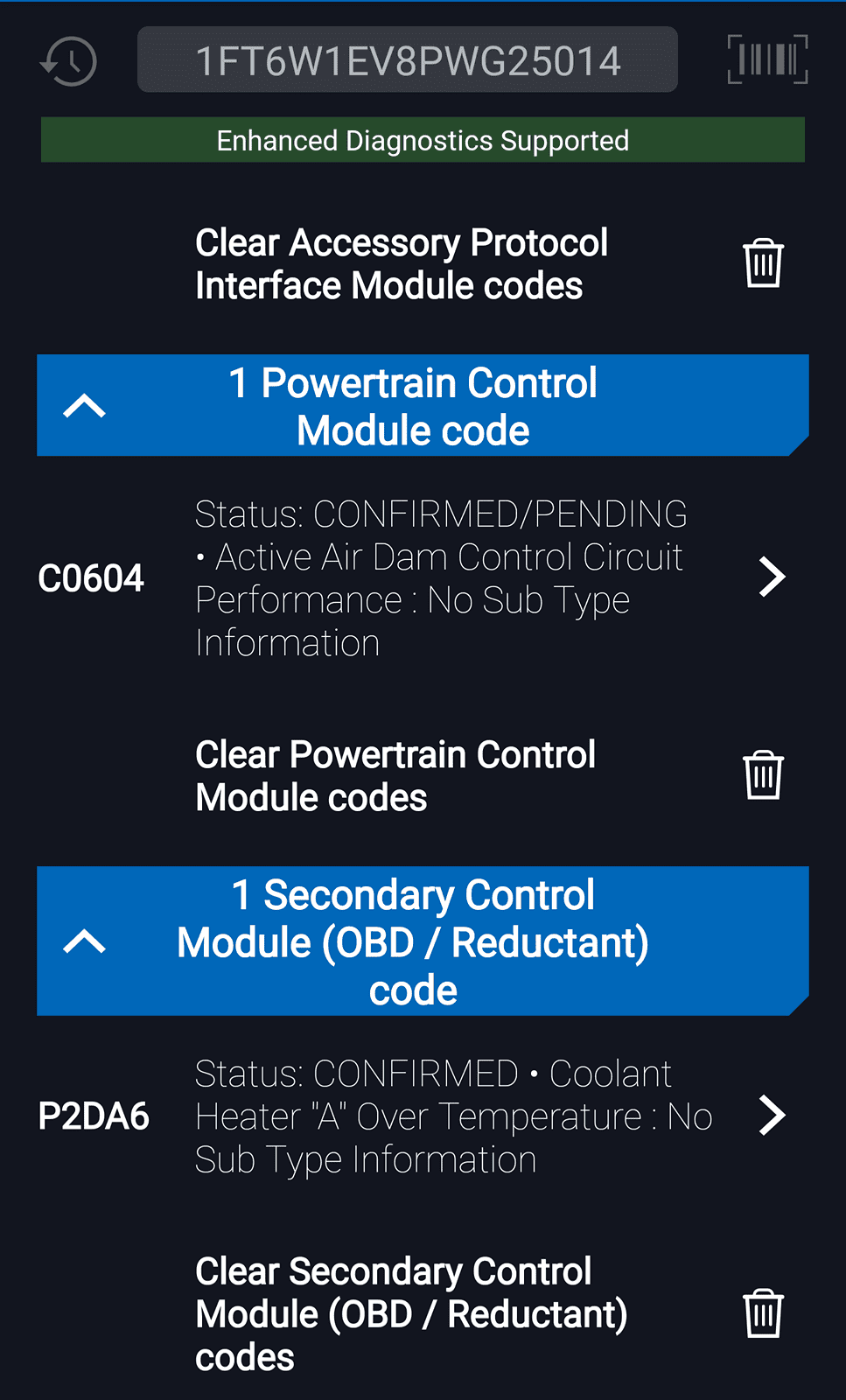This screenshot has width=846, height=1400.
Task: Collapse the Powertrain Control Module section
Action: coord(85,406)
